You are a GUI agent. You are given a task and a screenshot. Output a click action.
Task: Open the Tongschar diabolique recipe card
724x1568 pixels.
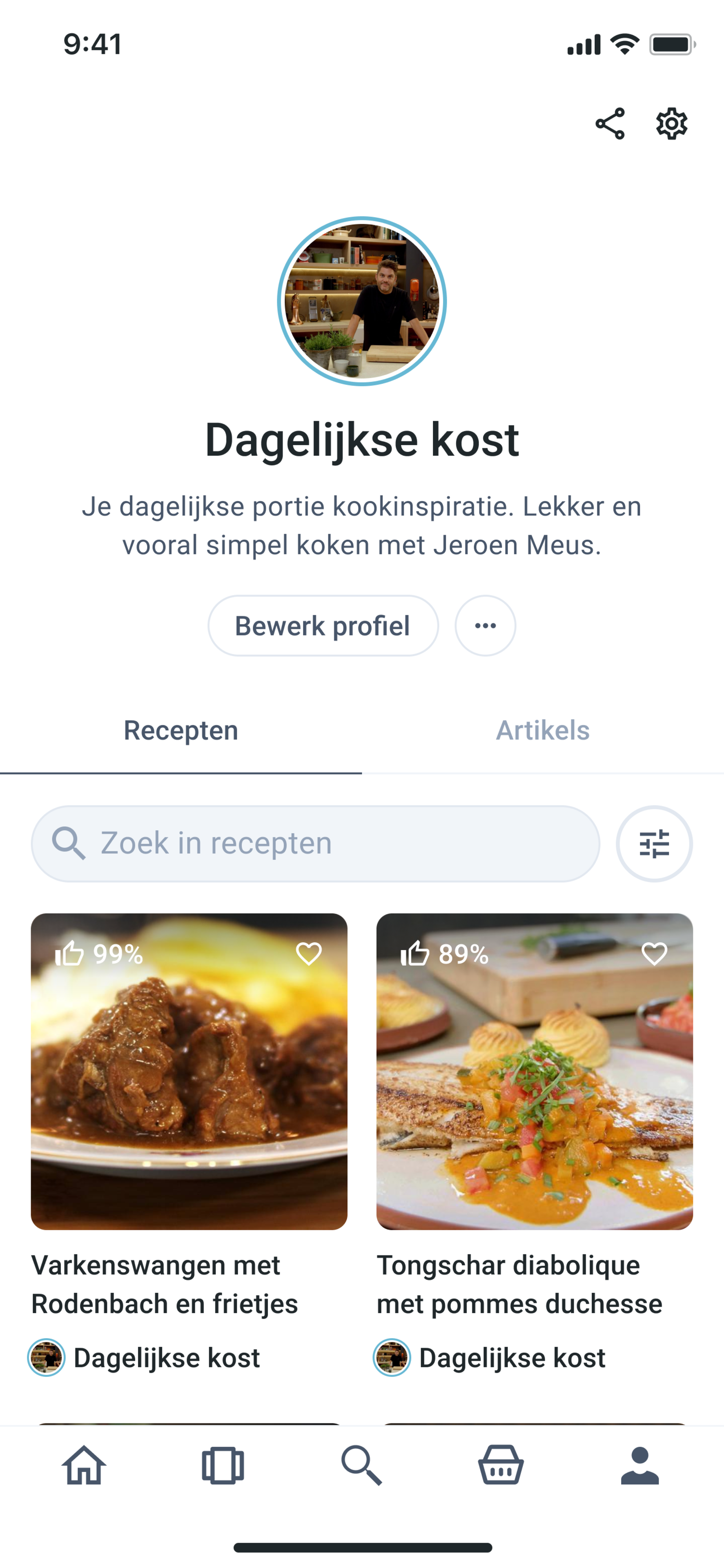[x=534, y=1071]
